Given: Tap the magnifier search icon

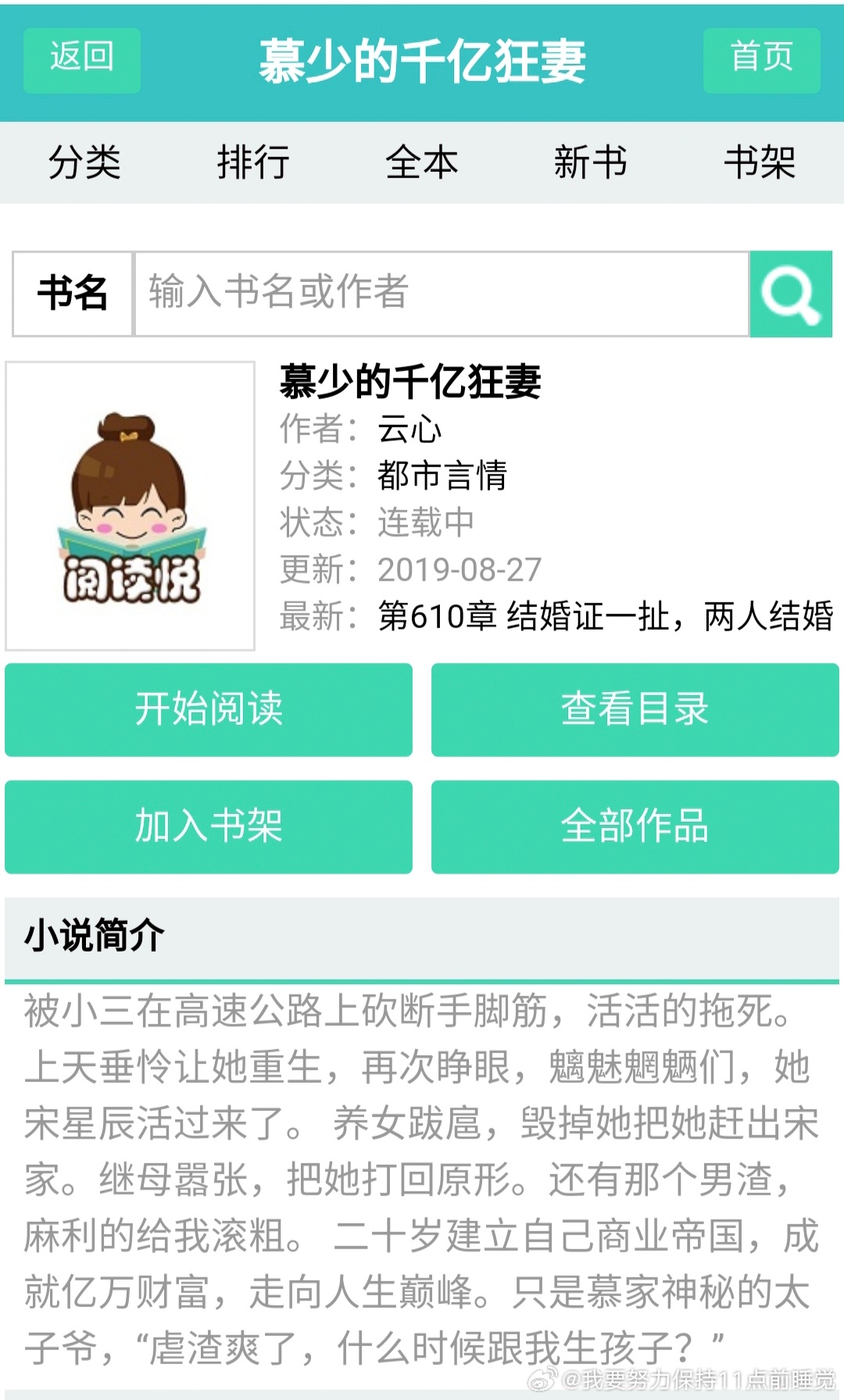Looking at the screenshot, I should tap(791, 294).
